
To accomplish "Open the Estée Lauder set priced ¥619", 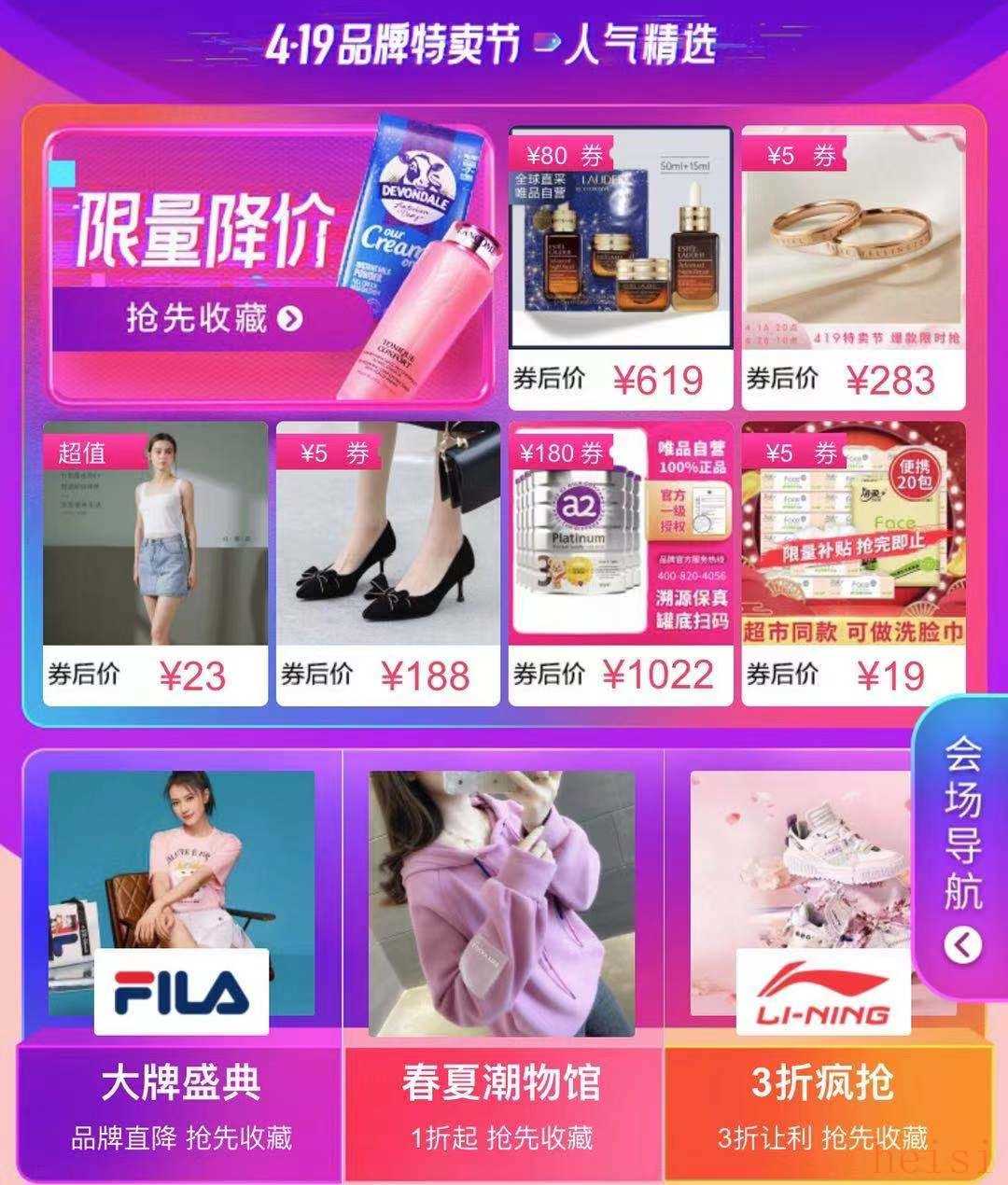I will 620,266.
